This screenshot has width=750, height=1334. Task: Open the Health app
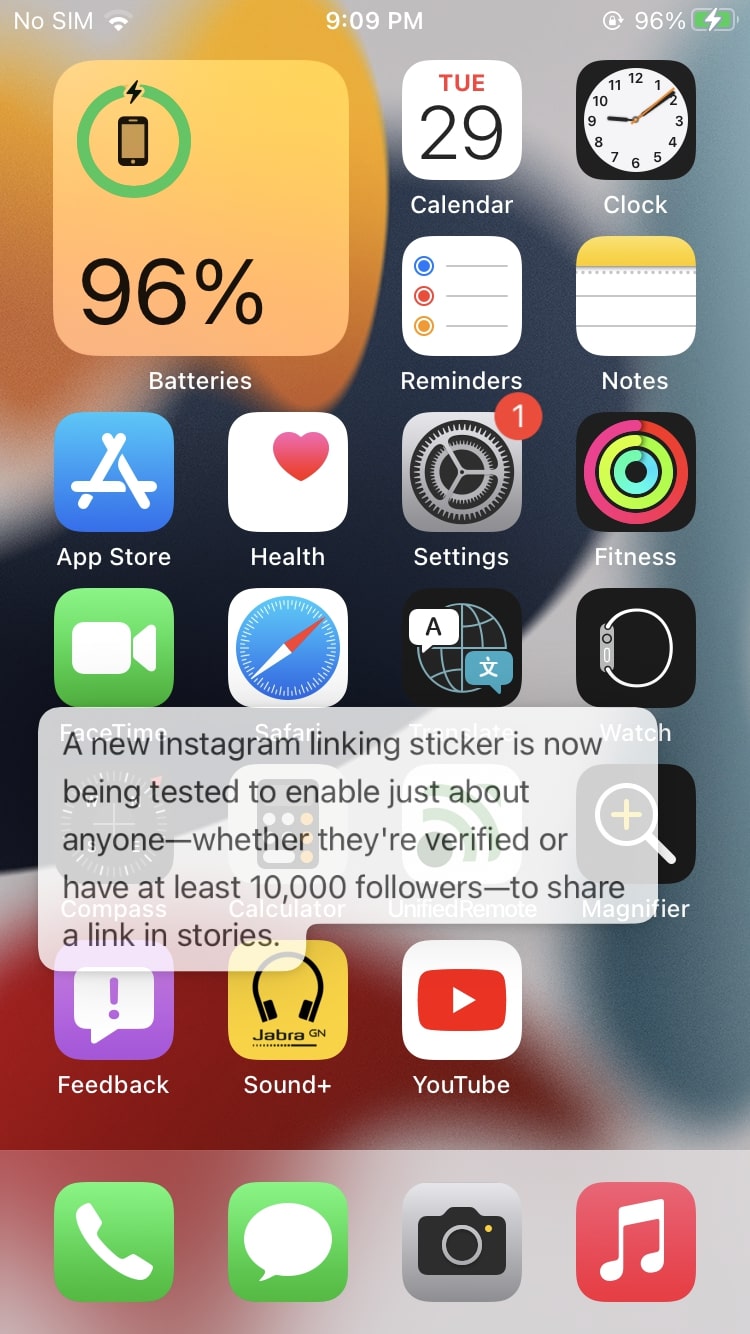coord(287,472)
